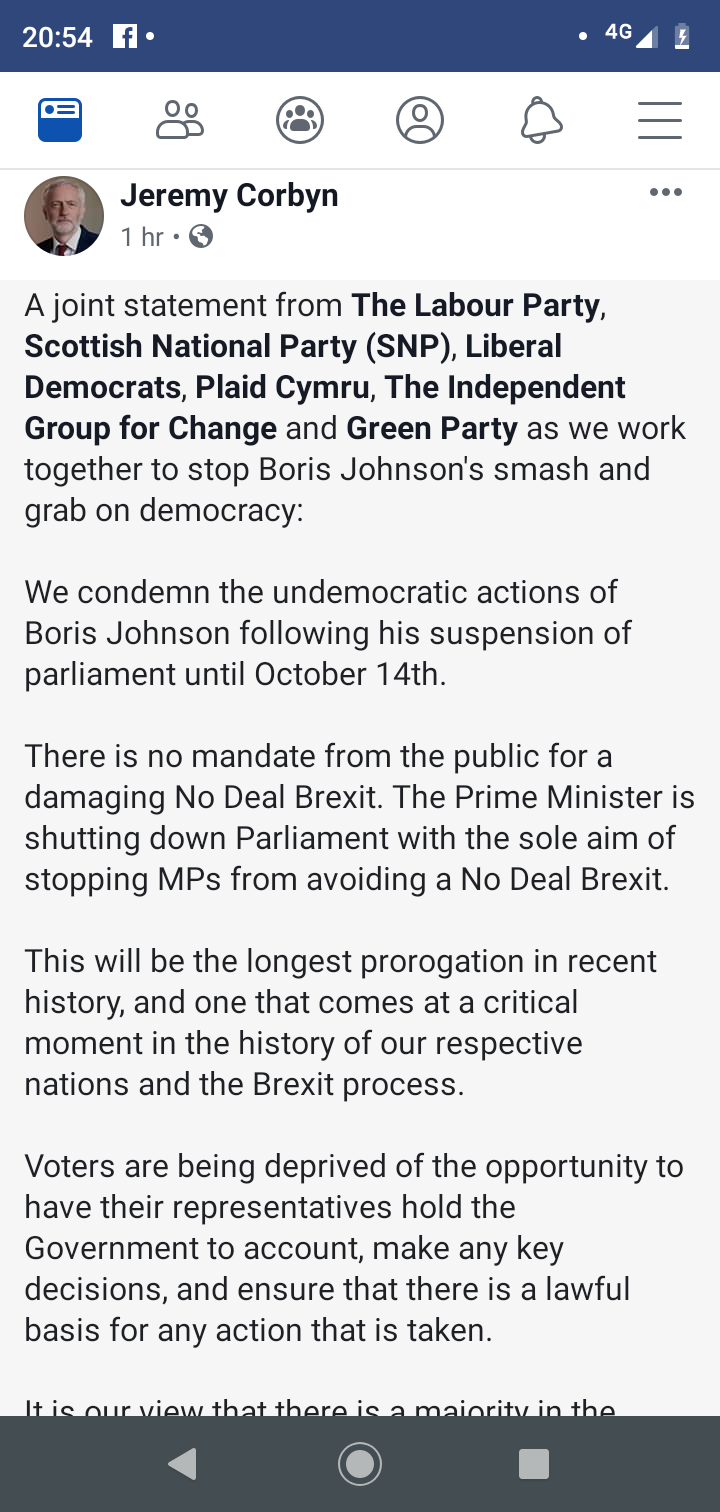
Task: Open the notifications bell
Action: [541, 121]
